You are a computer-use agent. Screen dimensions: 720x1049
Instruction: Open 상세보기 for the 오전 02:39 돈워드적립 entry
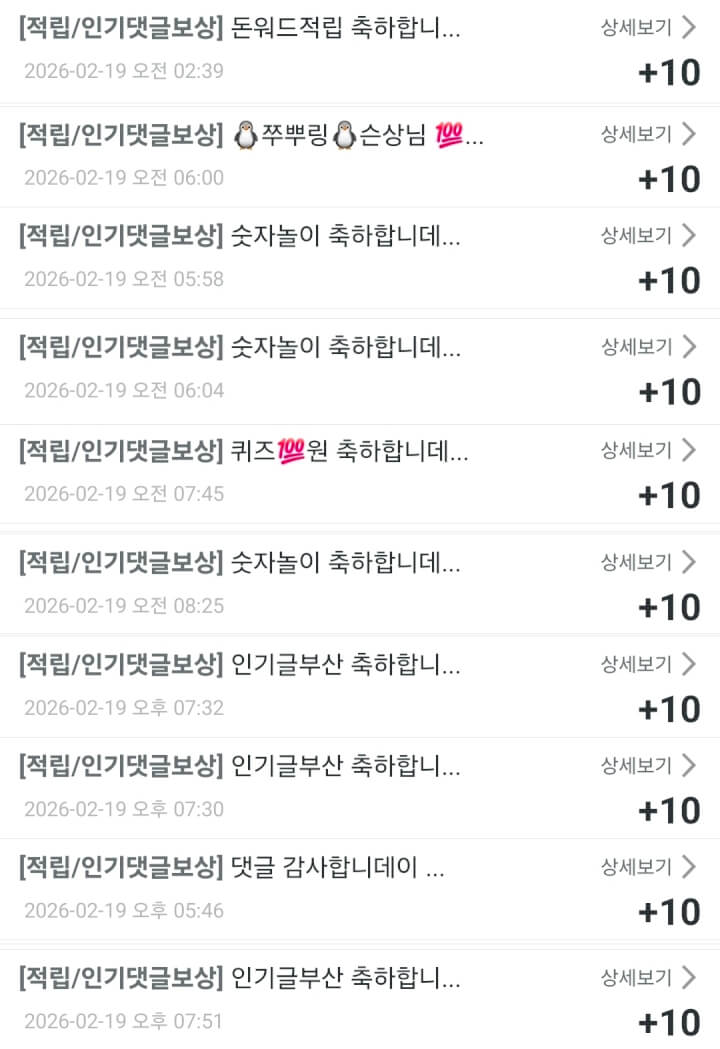(x=648, y=27)
